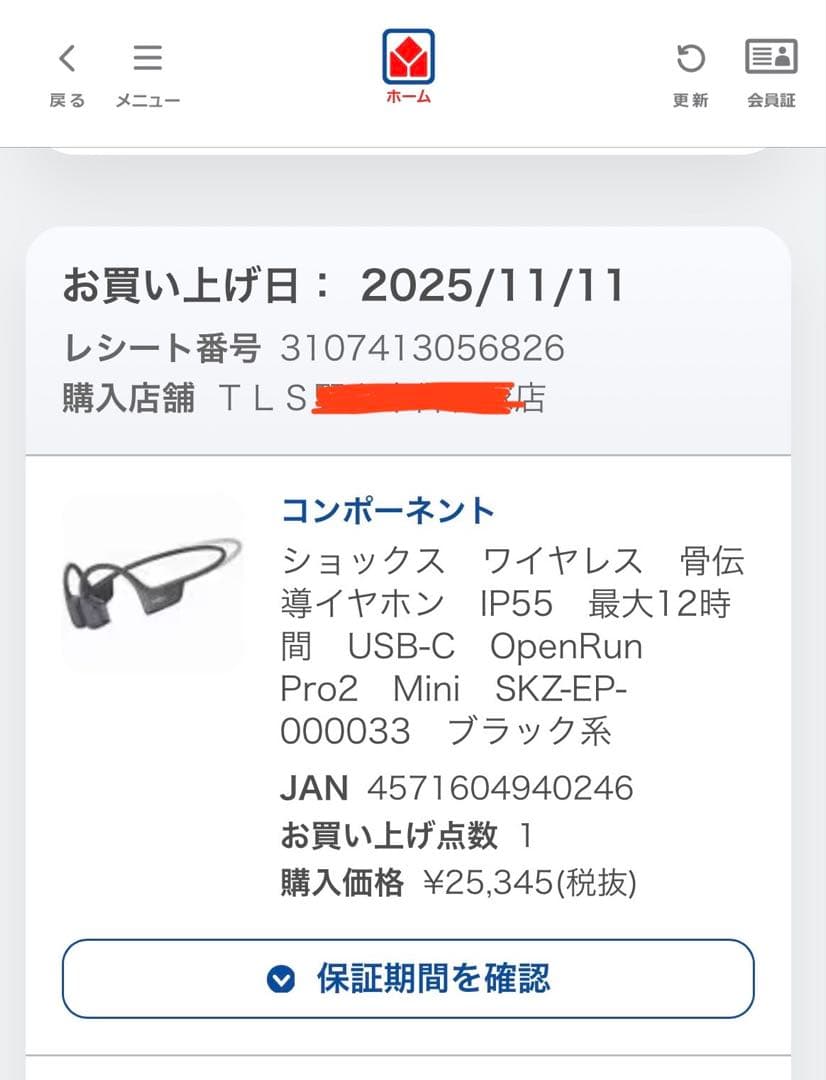The width and height of the screenshot is (826, 1080).
Task: Expand the warranty period details section
Action: (x=413, y=980)
